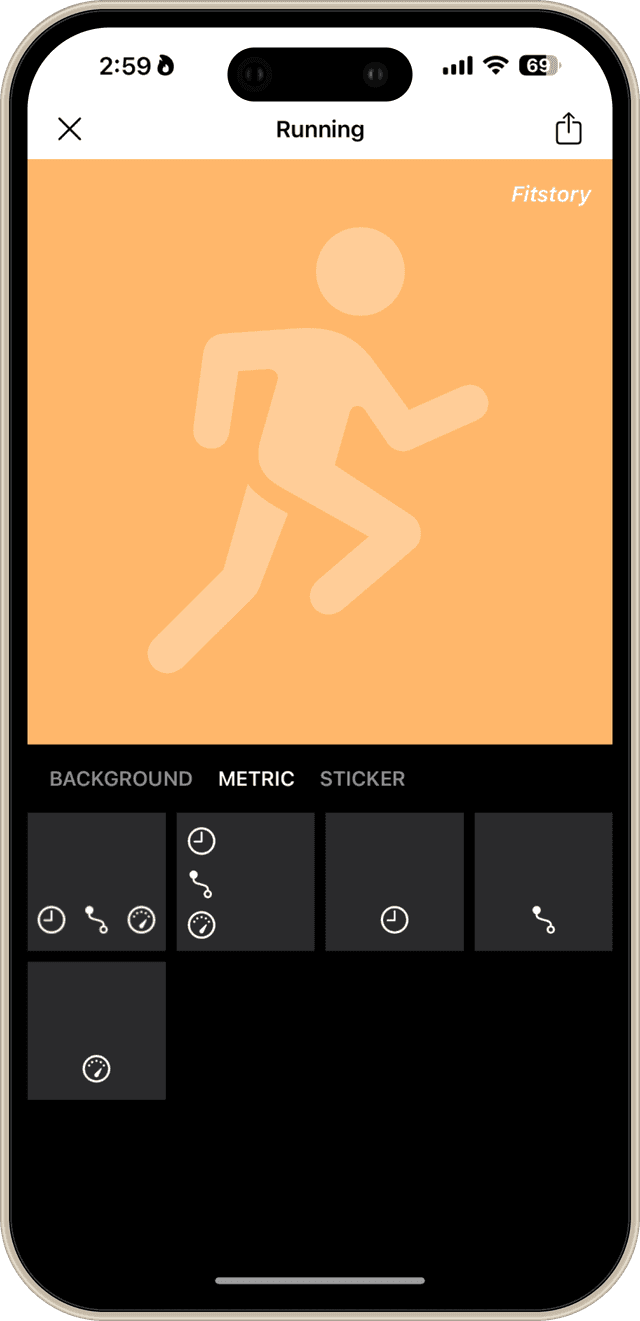This screenshot has height=1321, width=640.
Task: Select the gauge-only pace layout
Action: tap(97, 1031)
